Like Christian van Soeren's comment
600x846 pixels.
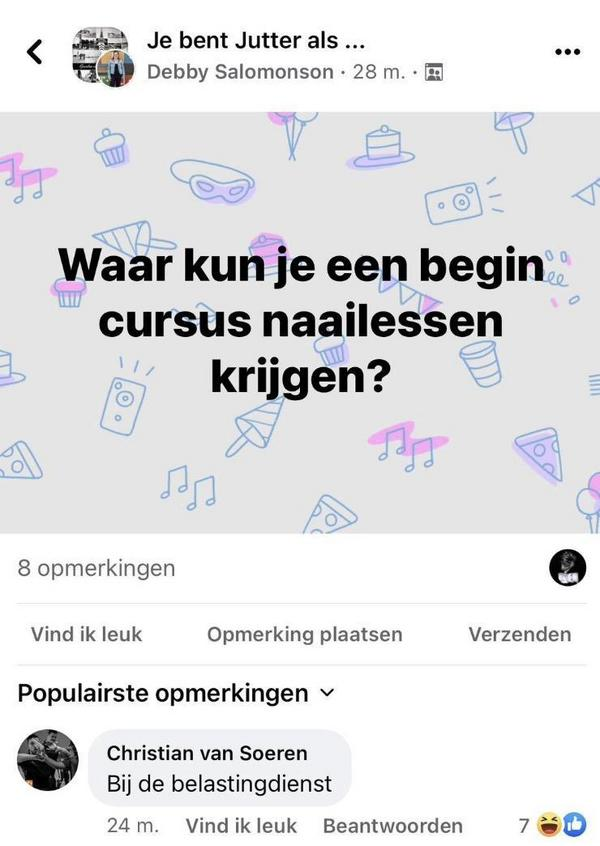coord(241,825)
